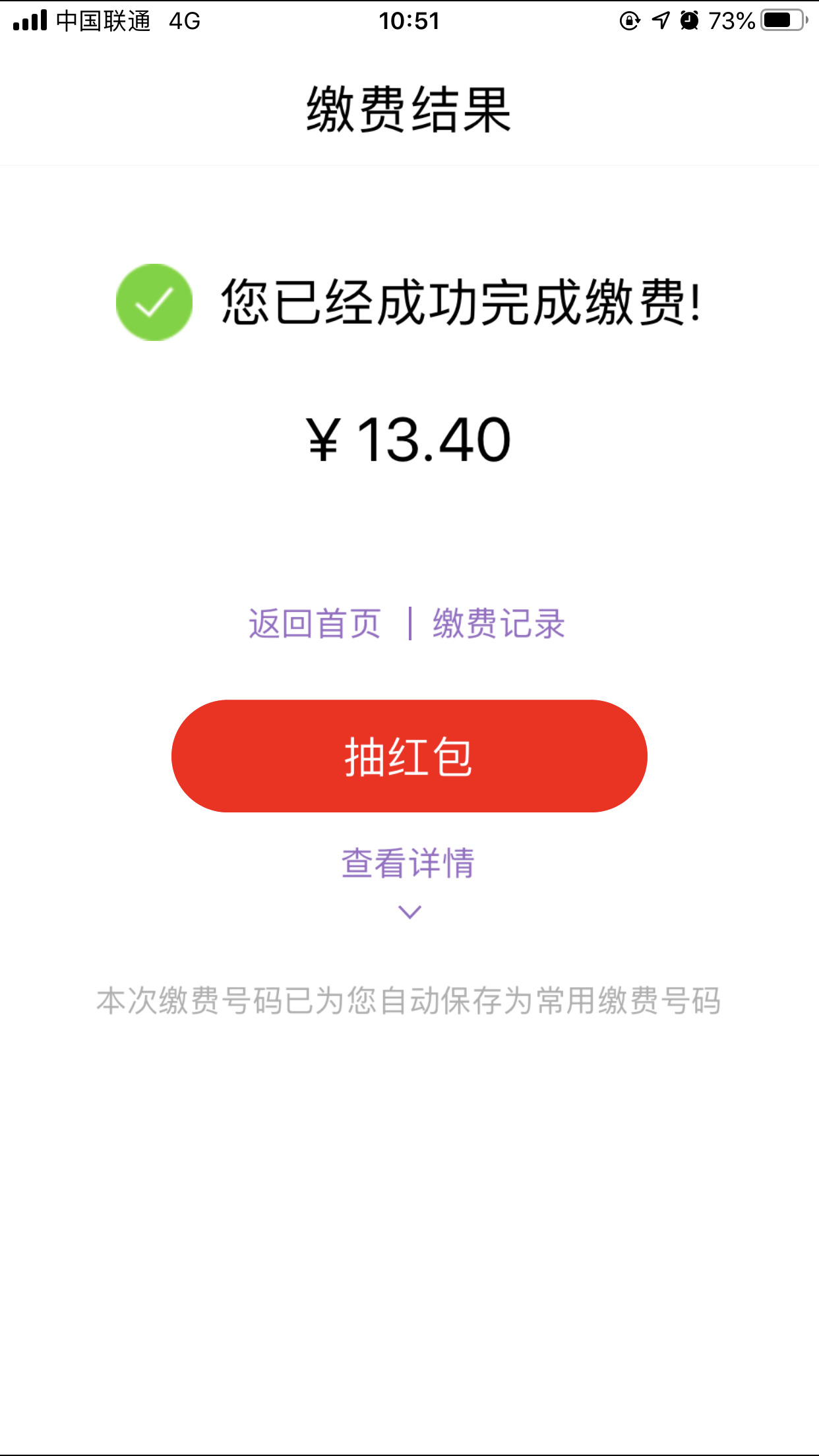Tap the 返回首页 link
This screenshot has height=1456, width=819.
click(x=315, y=623)
